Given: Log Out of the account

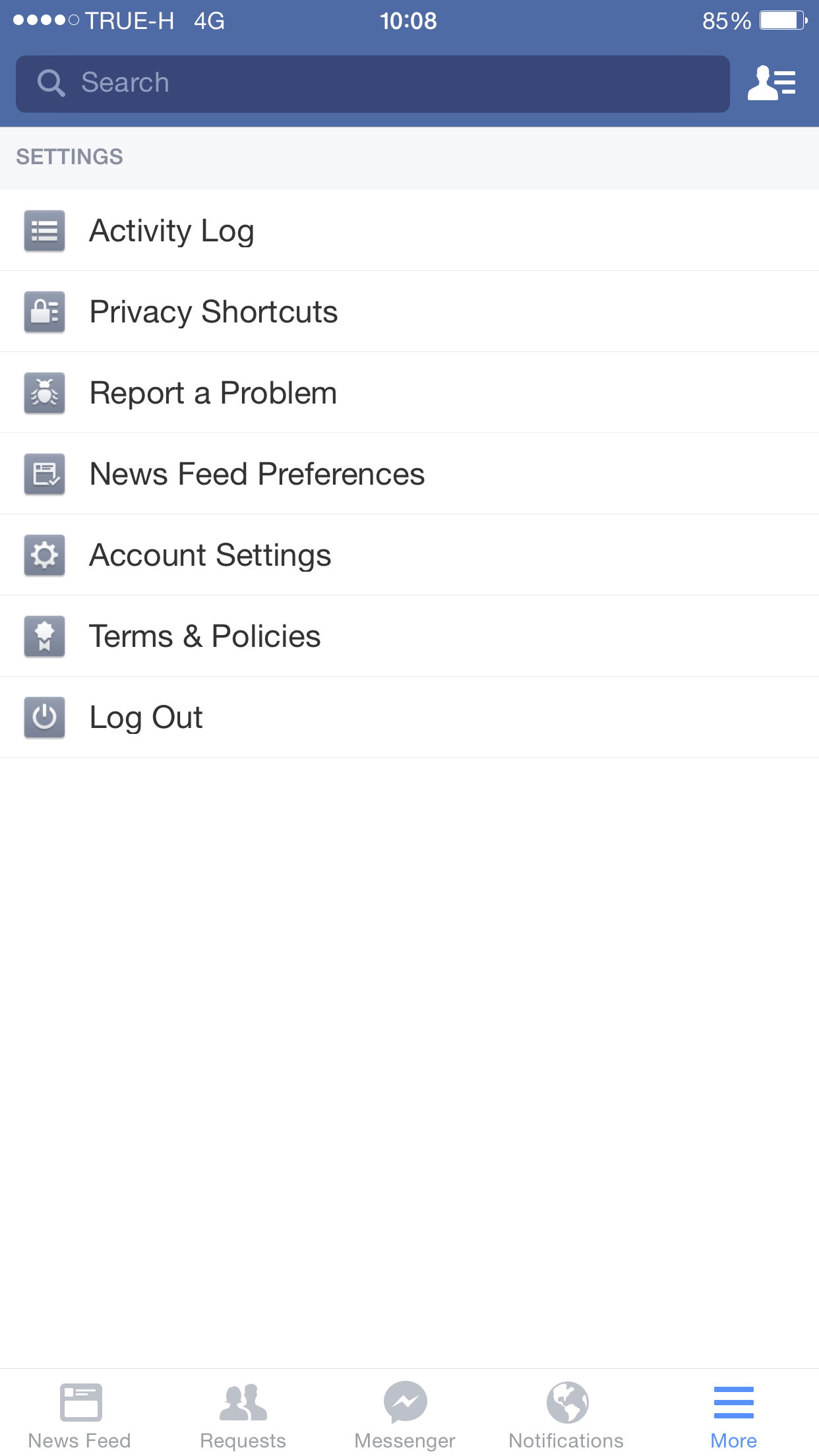Looking at the screenshot, I should (146, 717).
